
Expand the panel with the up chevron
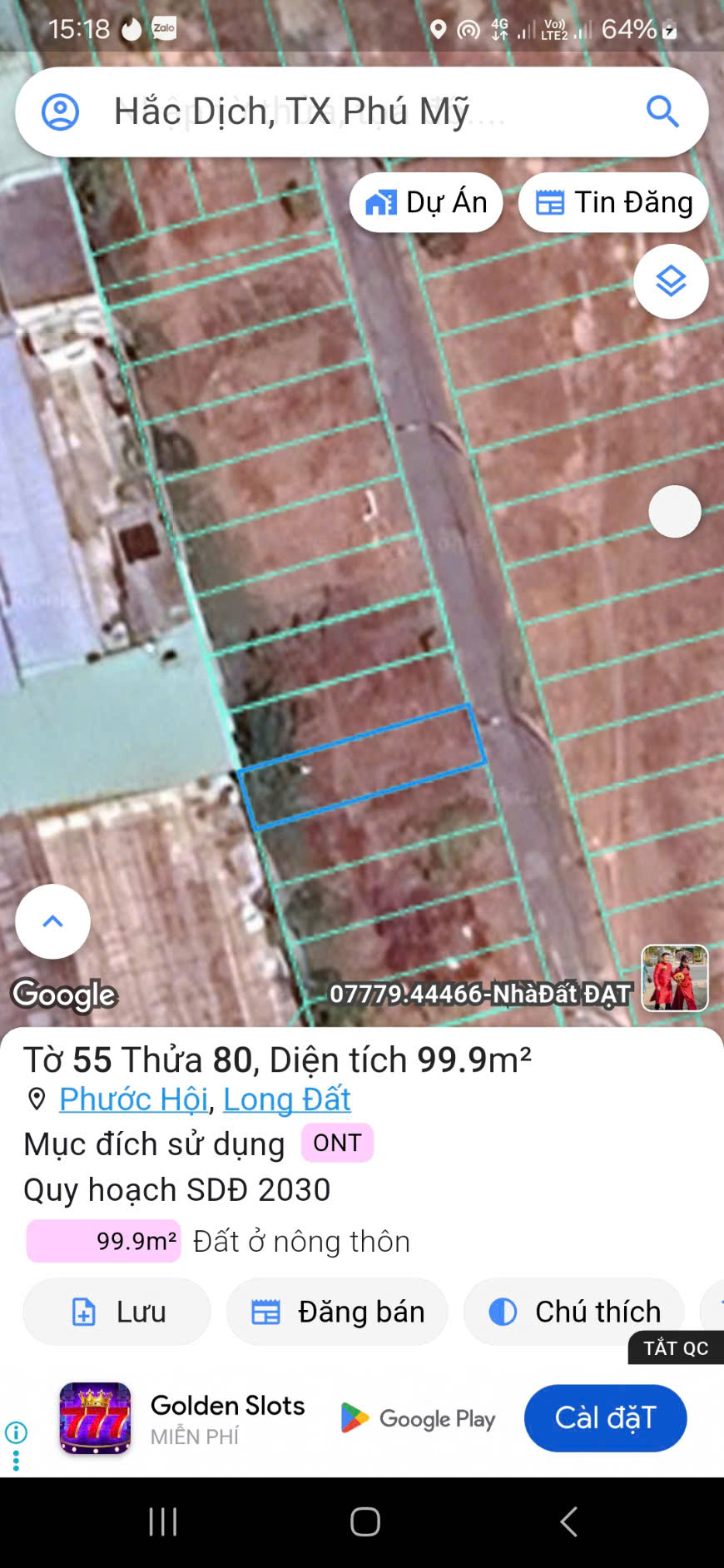[52, 921]
